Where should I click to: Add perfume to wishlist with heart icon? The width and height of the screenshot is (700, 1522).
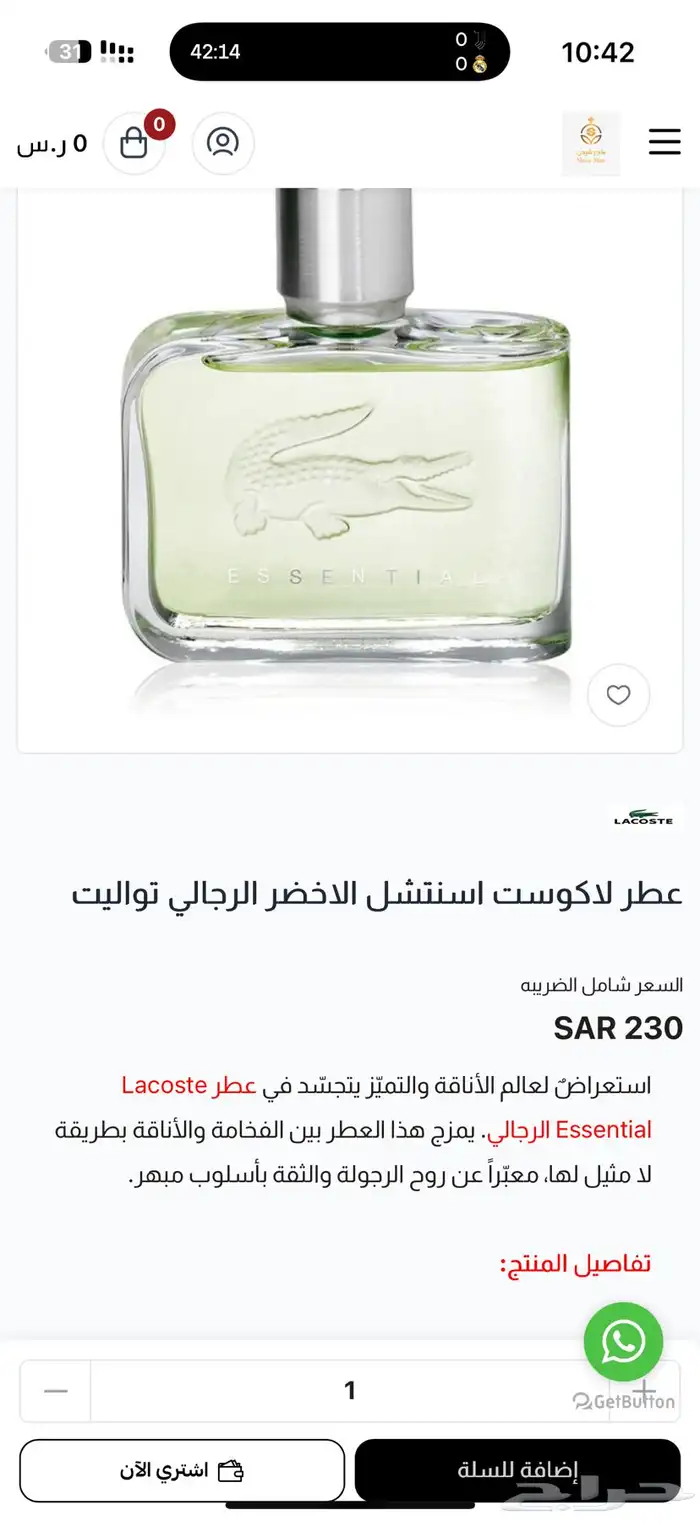[x=618, y=695]
